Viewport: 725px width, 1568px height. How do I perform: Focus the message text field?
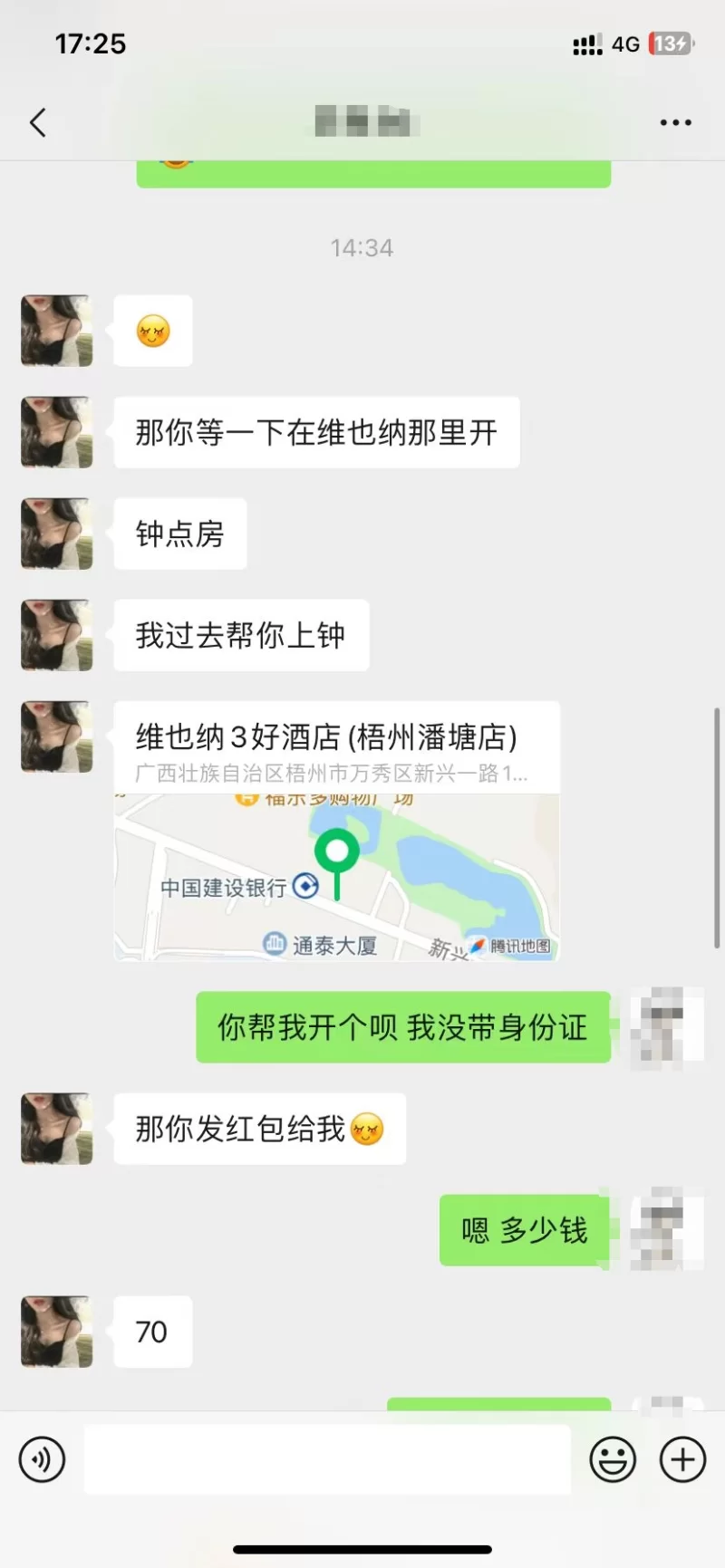point(327,1459)
